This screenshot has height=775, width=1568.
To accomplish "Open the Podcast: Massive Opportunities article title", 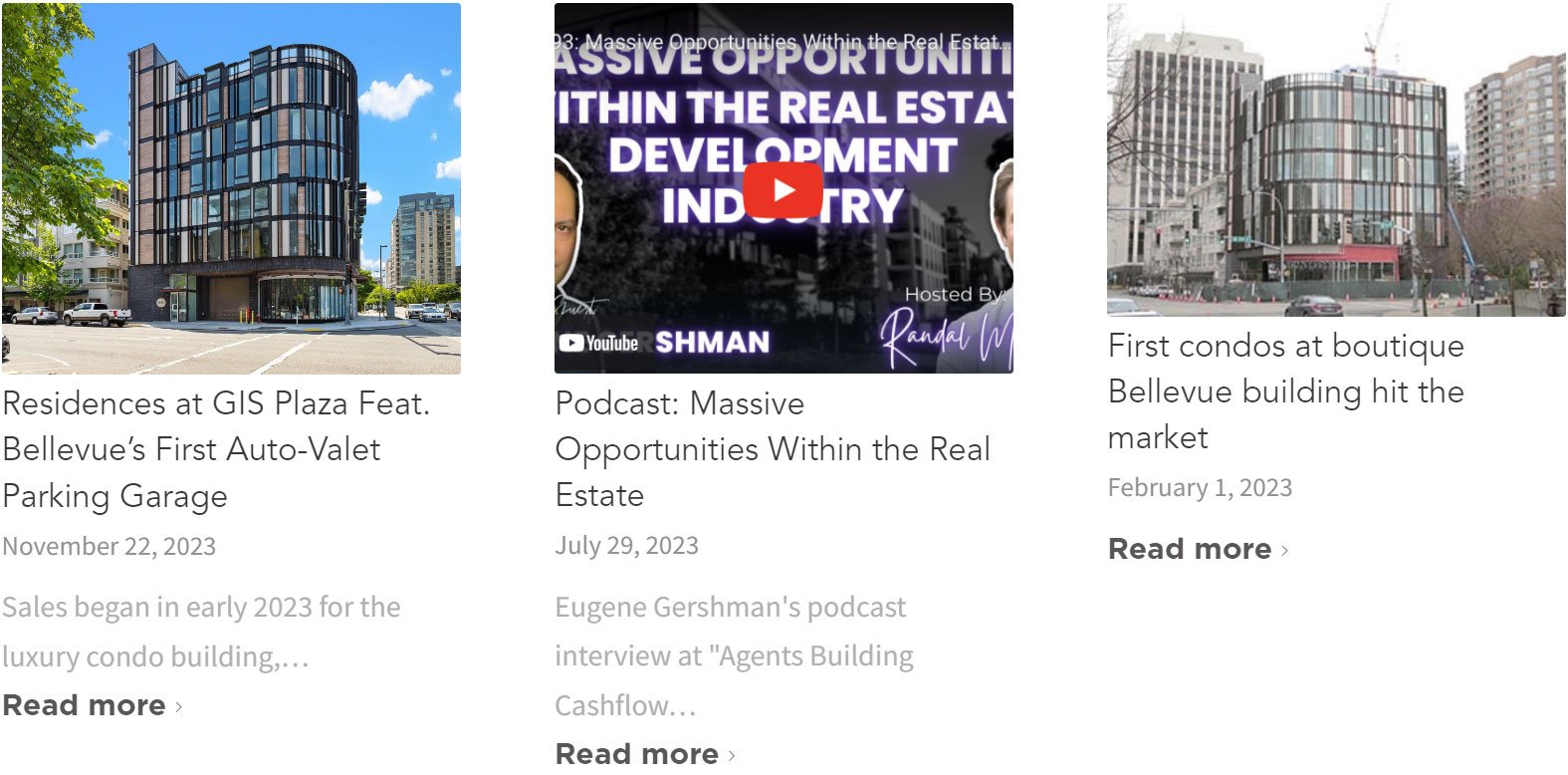I will pyautogui.click(x=772, y=449).
